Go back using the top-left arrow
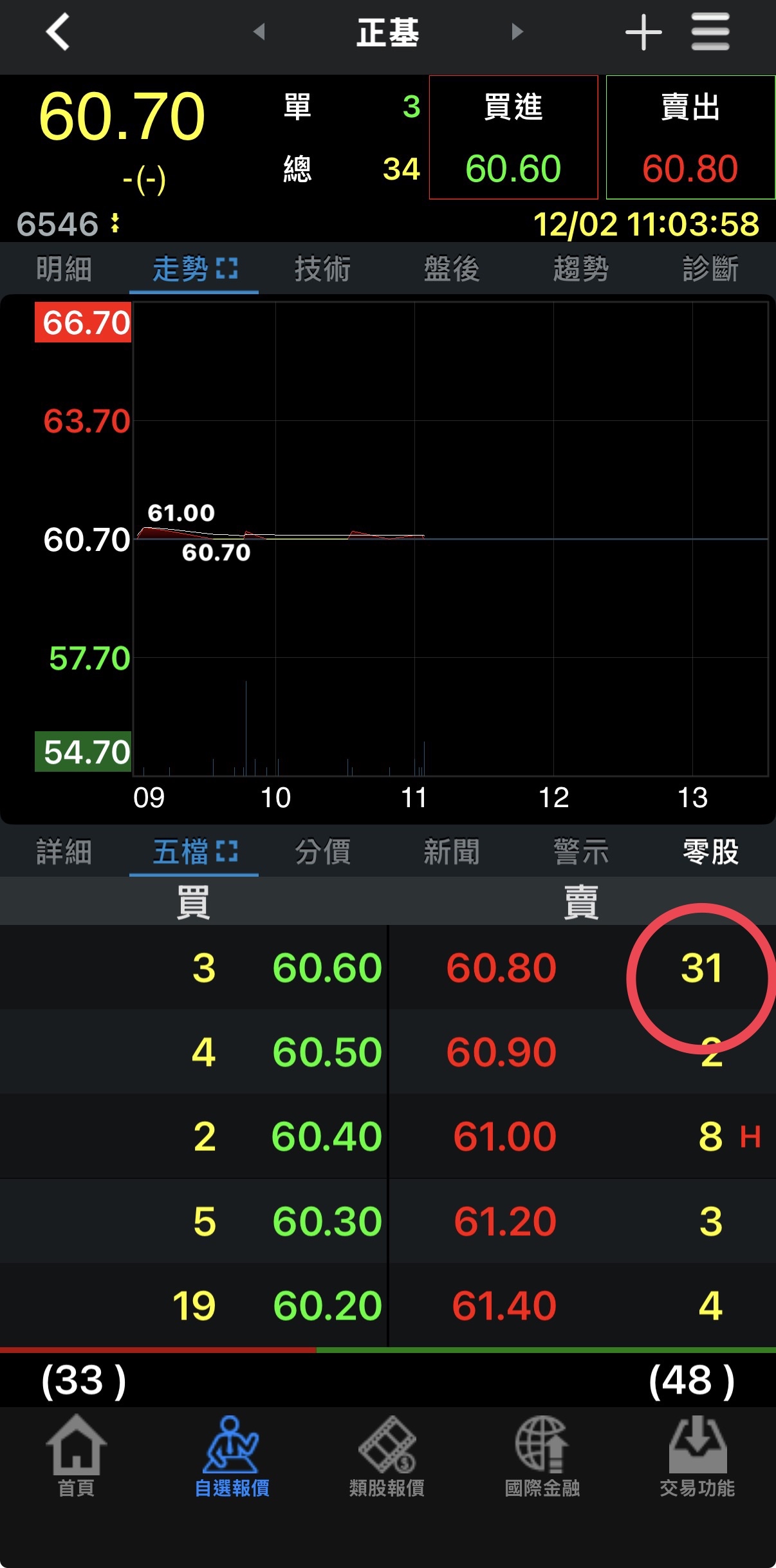 click(58, 32)
